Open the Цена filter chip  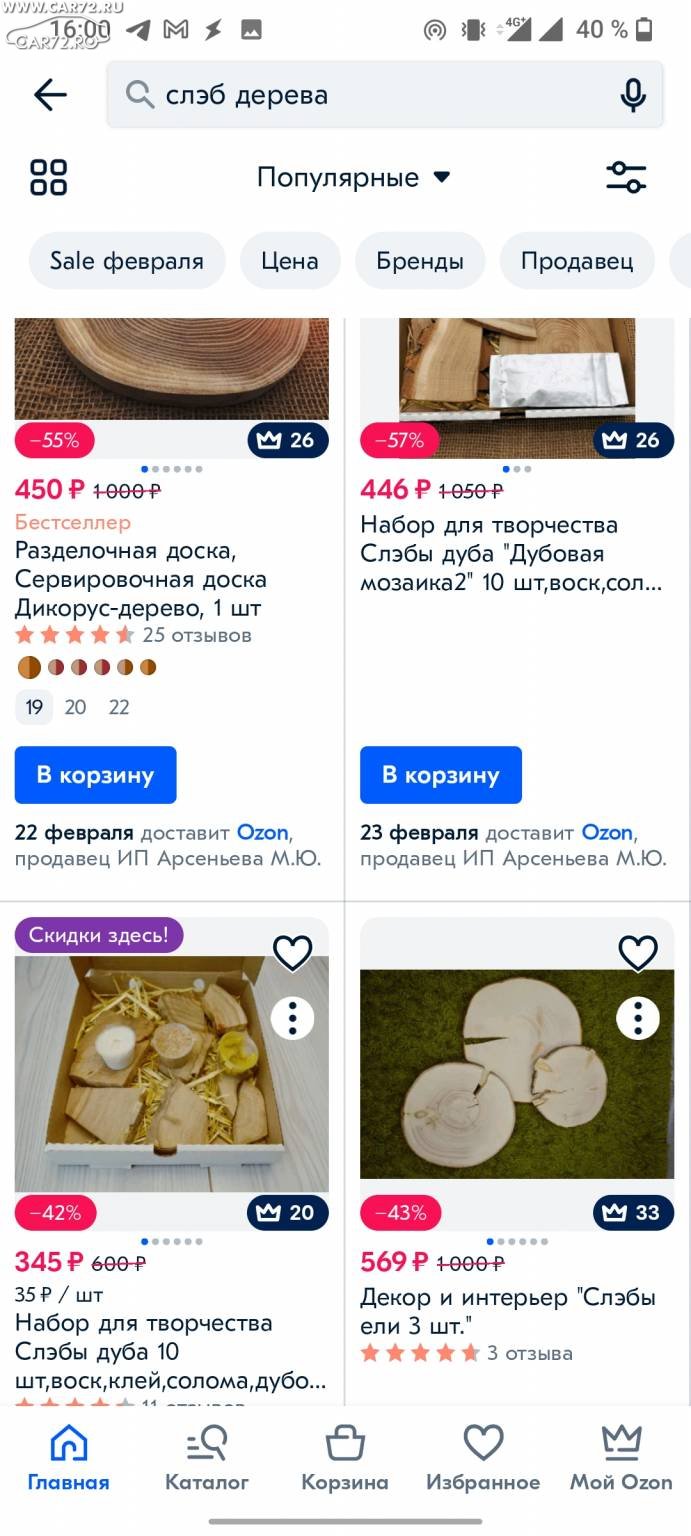[x=290, y=261]
